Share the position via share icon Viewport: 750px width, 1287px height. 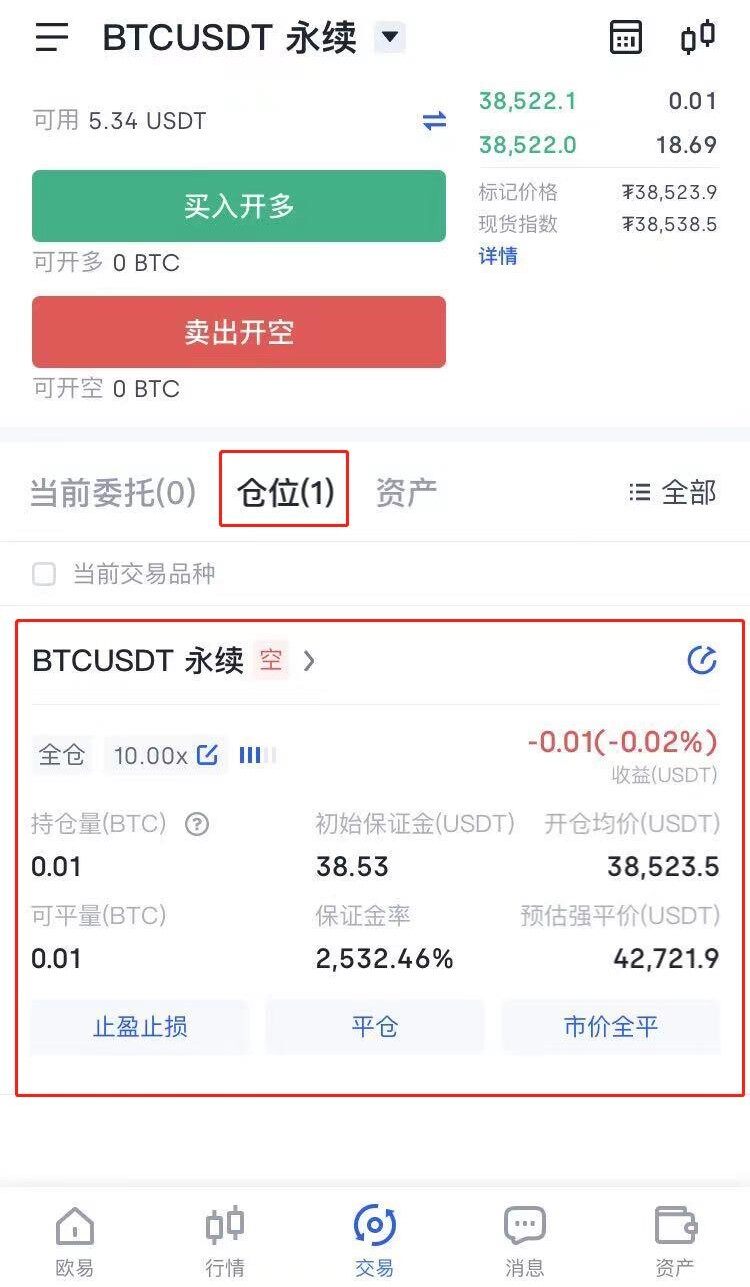702,660
